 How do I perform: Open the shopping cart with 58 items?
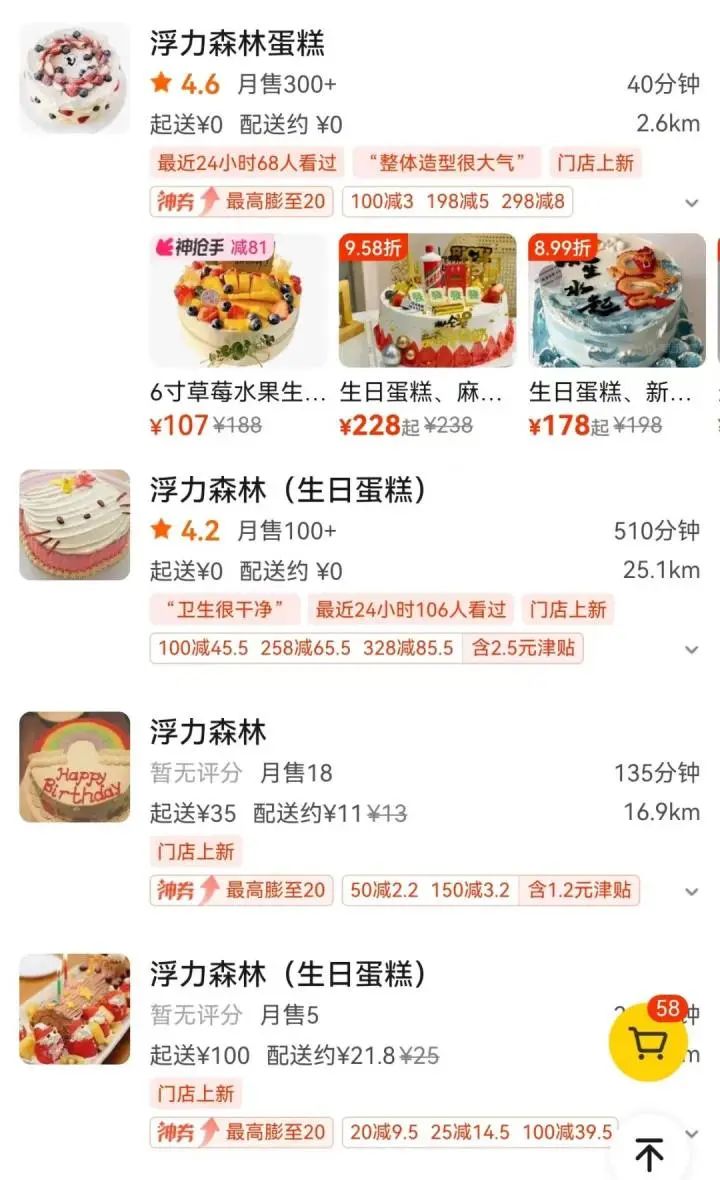pos(648,1043)
